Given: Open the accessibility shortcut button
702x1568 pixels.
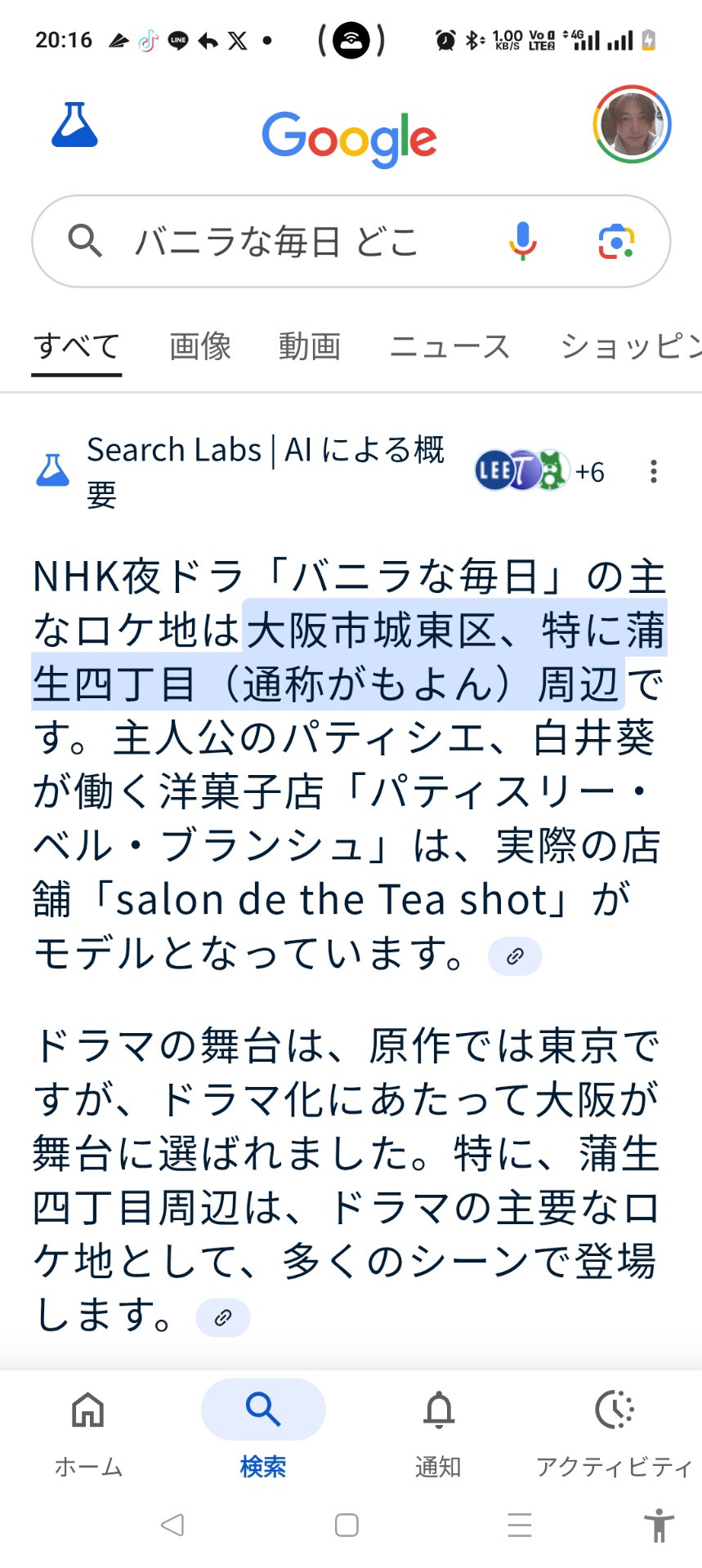Looking at the screenshot, I should click(x=659, y=1525).
